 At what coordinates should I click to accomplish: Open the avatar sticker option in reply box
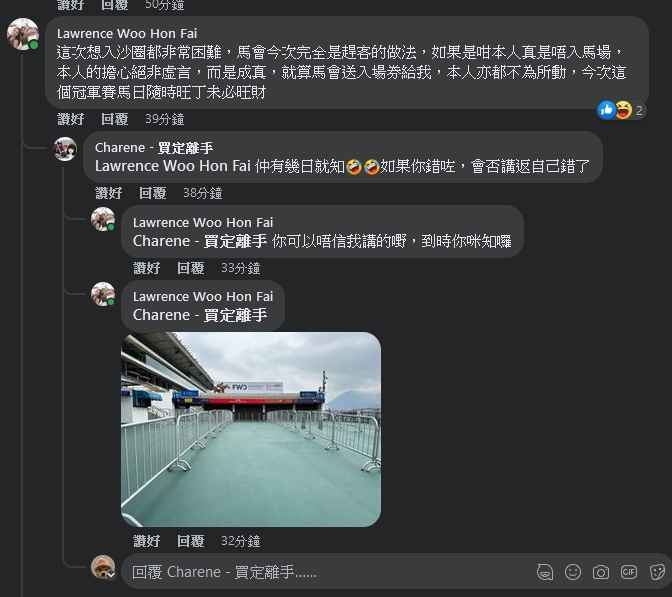pyautogui.click(x=545, y=573)
